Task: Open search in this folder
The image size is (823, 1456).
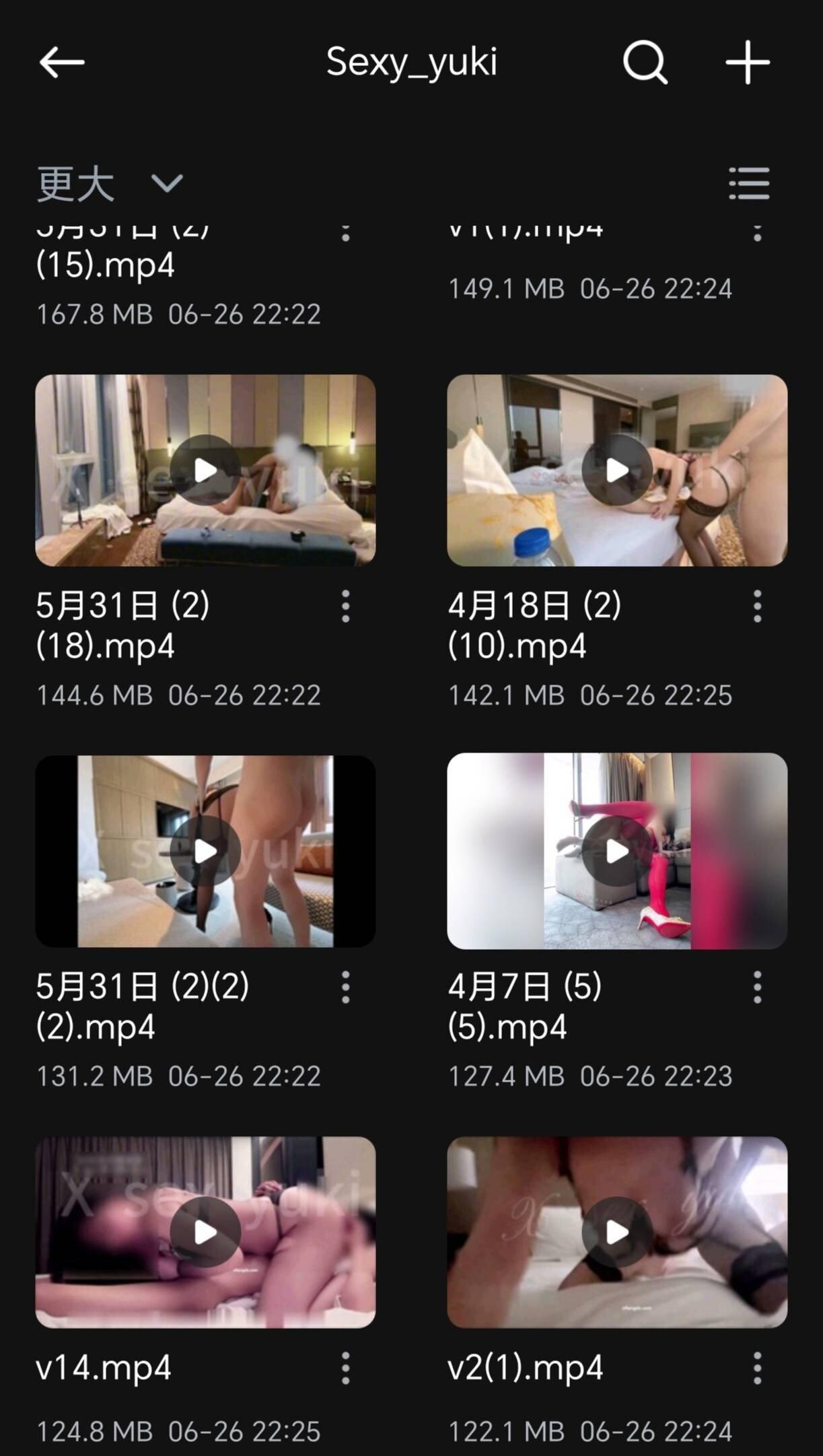Action: (645, 63)
